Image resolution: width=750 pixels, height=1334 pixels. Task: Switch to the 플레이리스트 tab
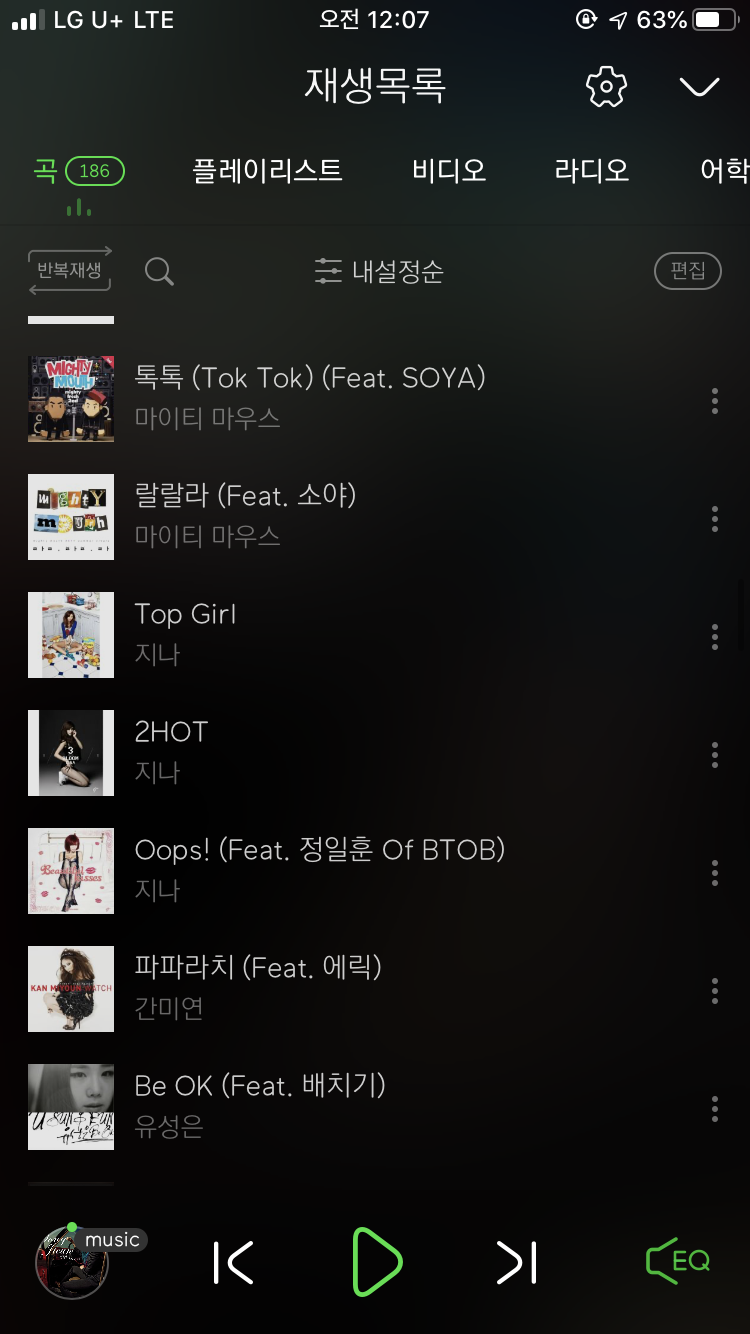pyautogui.click(x=267, y=171)
